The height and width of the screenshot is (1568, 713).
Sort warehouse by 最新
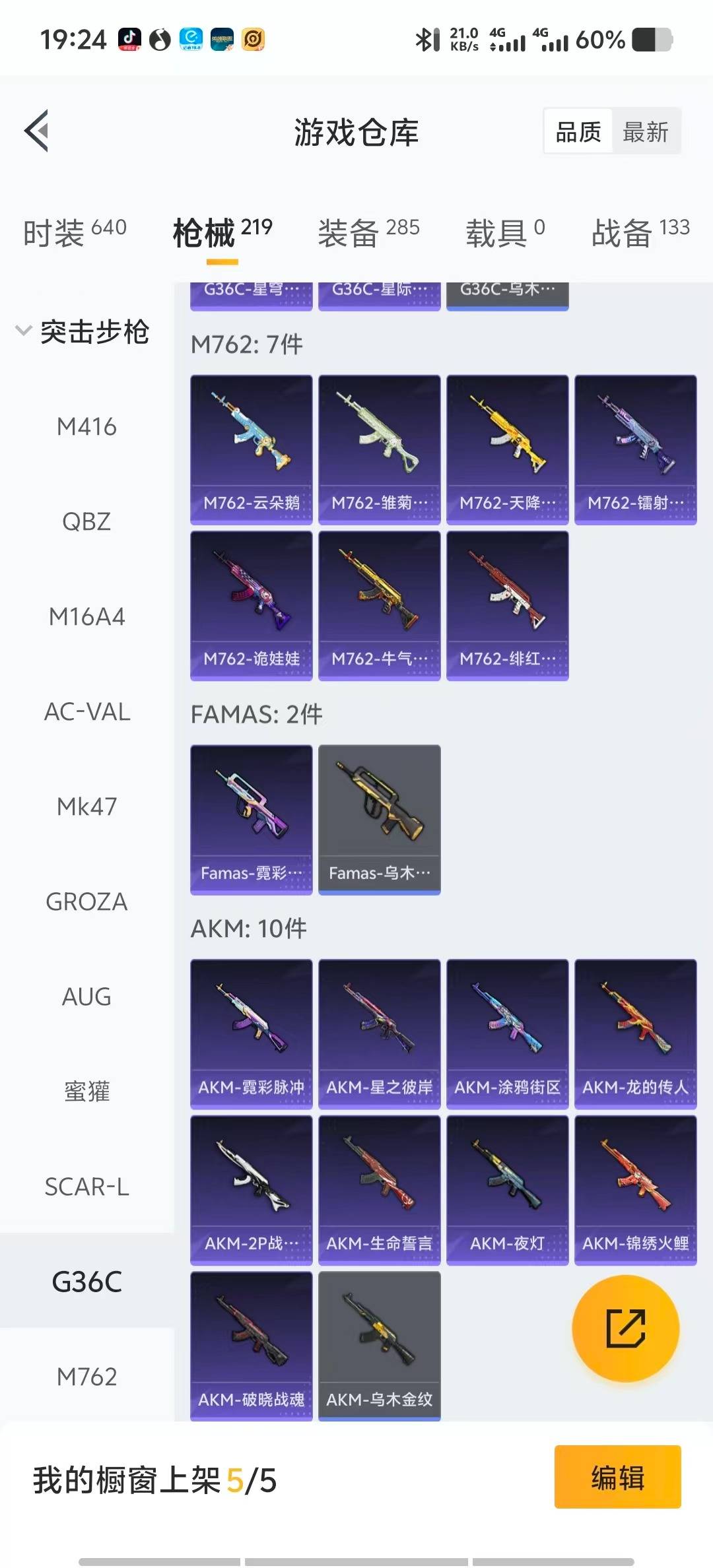[645, 132]
